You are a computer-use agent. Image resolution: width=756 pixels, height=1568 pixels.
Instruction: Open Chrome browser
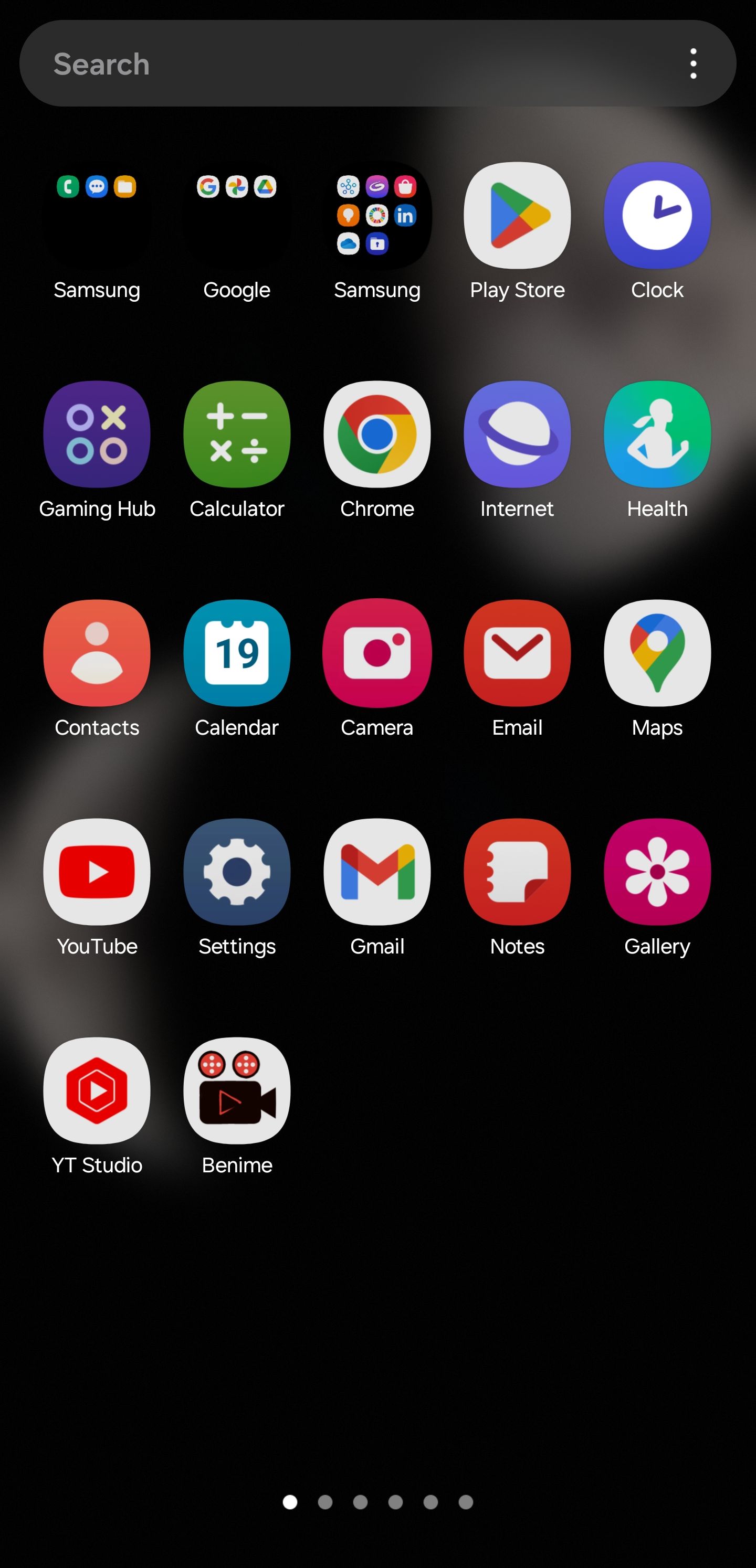pyautogui.click(x=376, y=434)
